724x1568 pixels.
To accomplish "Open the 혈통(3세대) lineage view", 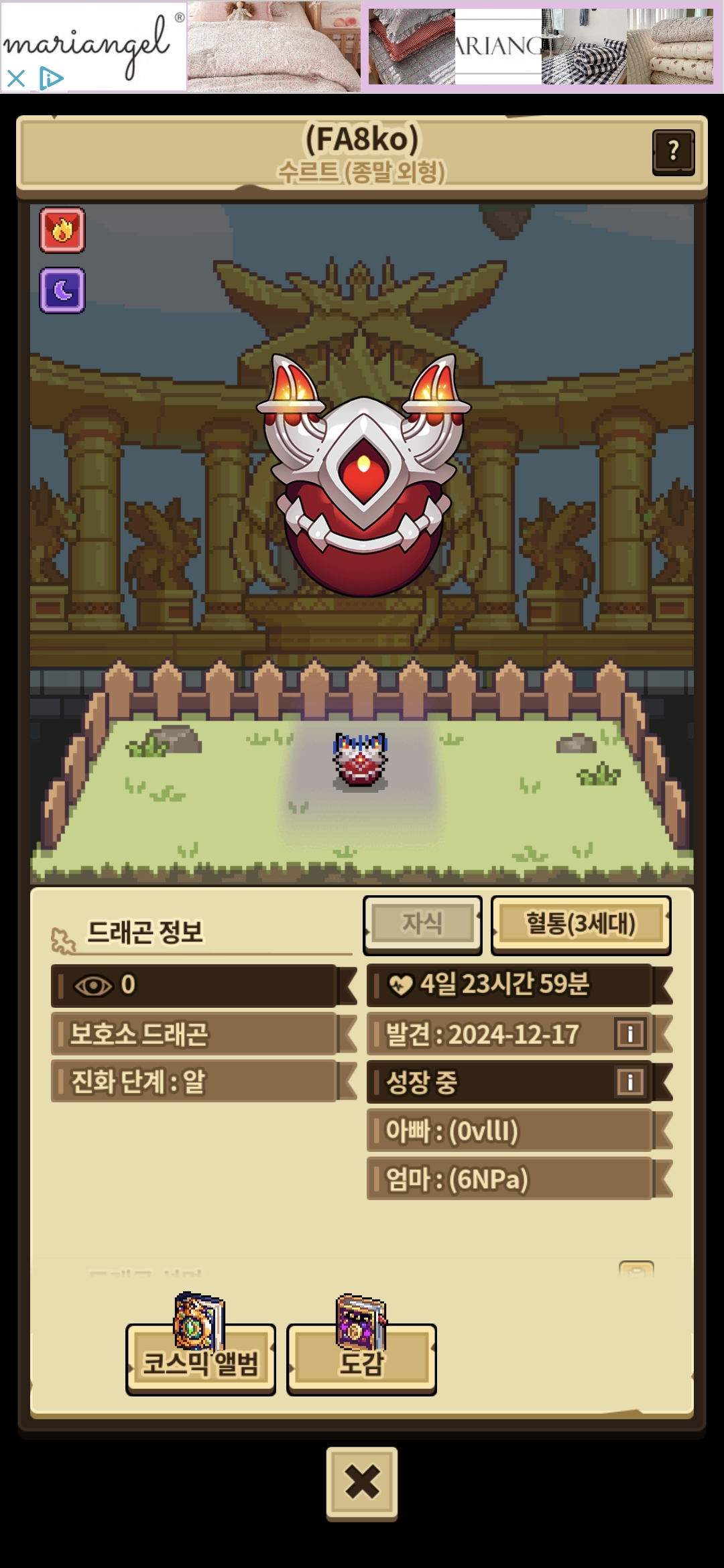I will [x=581, y=924].
